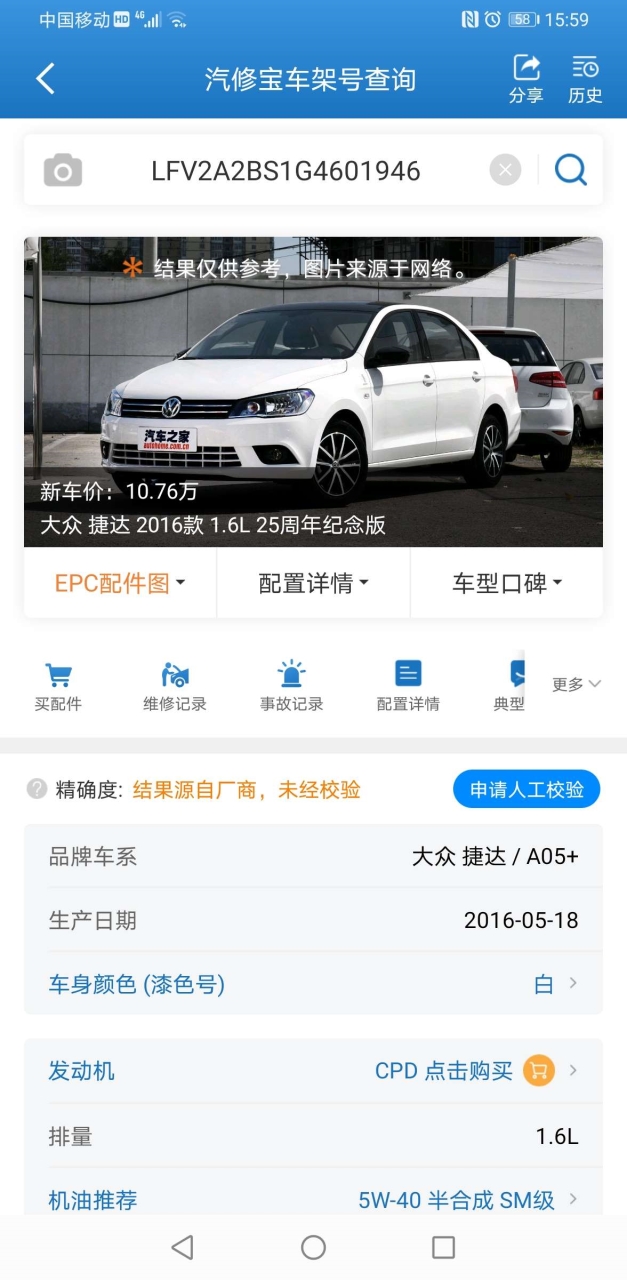Open the query history
Image resolution: width=627 pixels, height=1280 pixels.
[585, 79]
